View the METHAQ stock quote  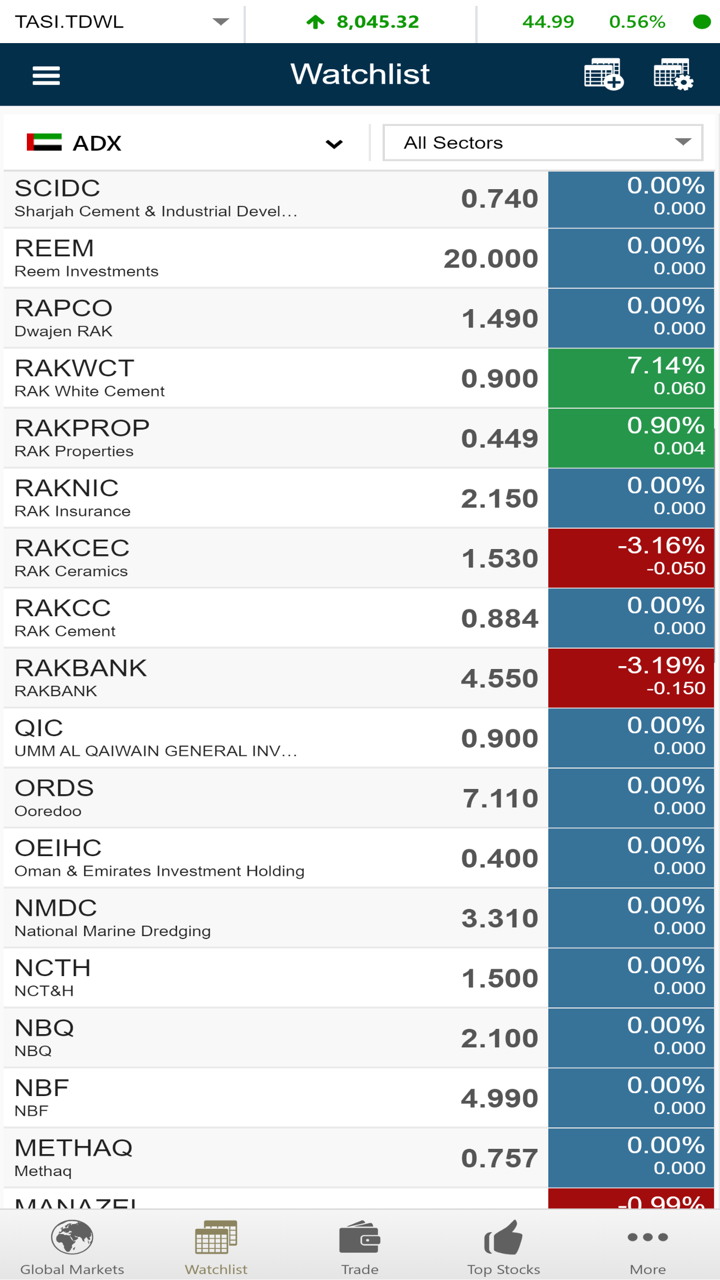pos(275,1158)
